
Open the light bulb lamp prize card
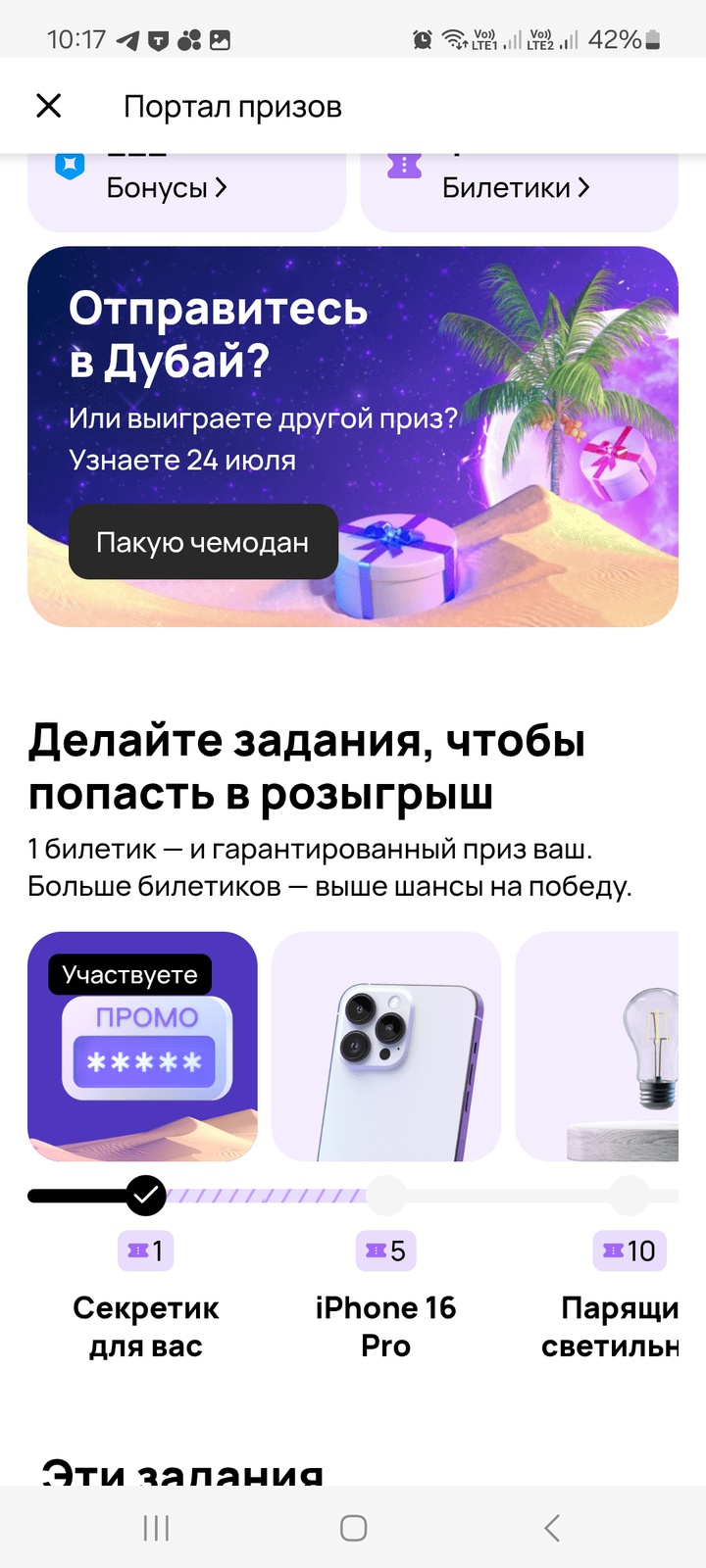pos(598,1047)
